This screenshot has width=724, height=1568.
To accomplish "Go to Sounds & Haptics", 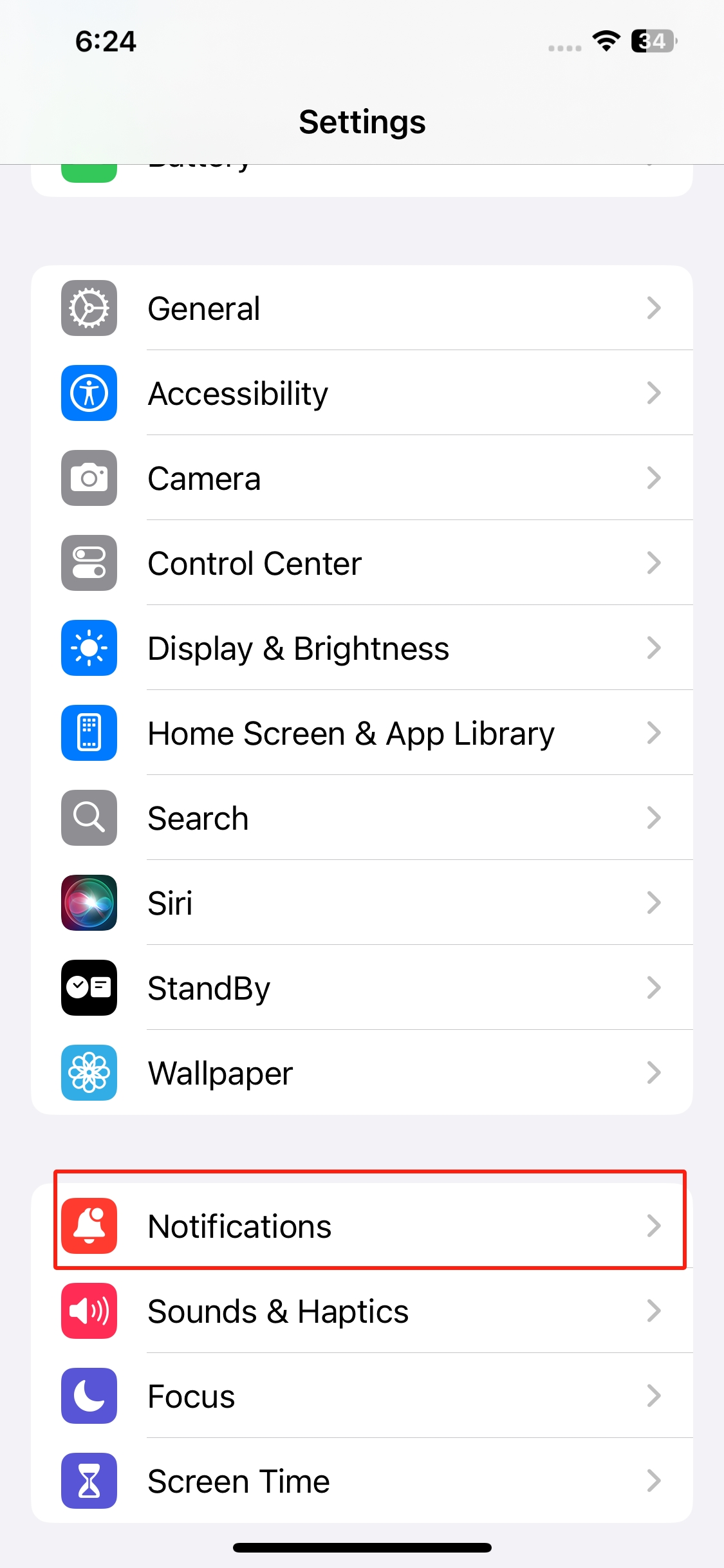I will coord(360,1311).
